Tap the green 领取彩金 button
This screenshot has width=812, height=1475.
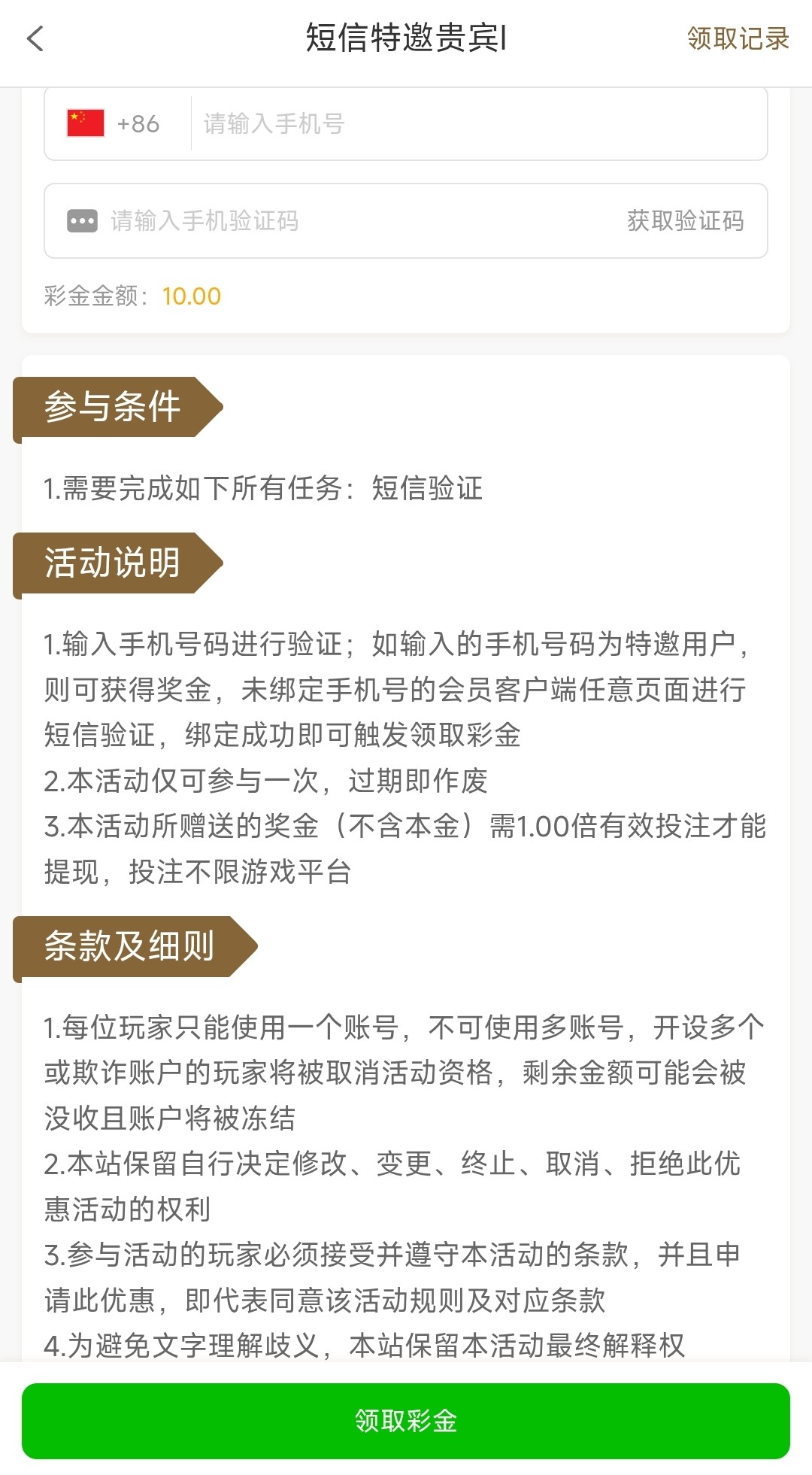pos(406,1420)
